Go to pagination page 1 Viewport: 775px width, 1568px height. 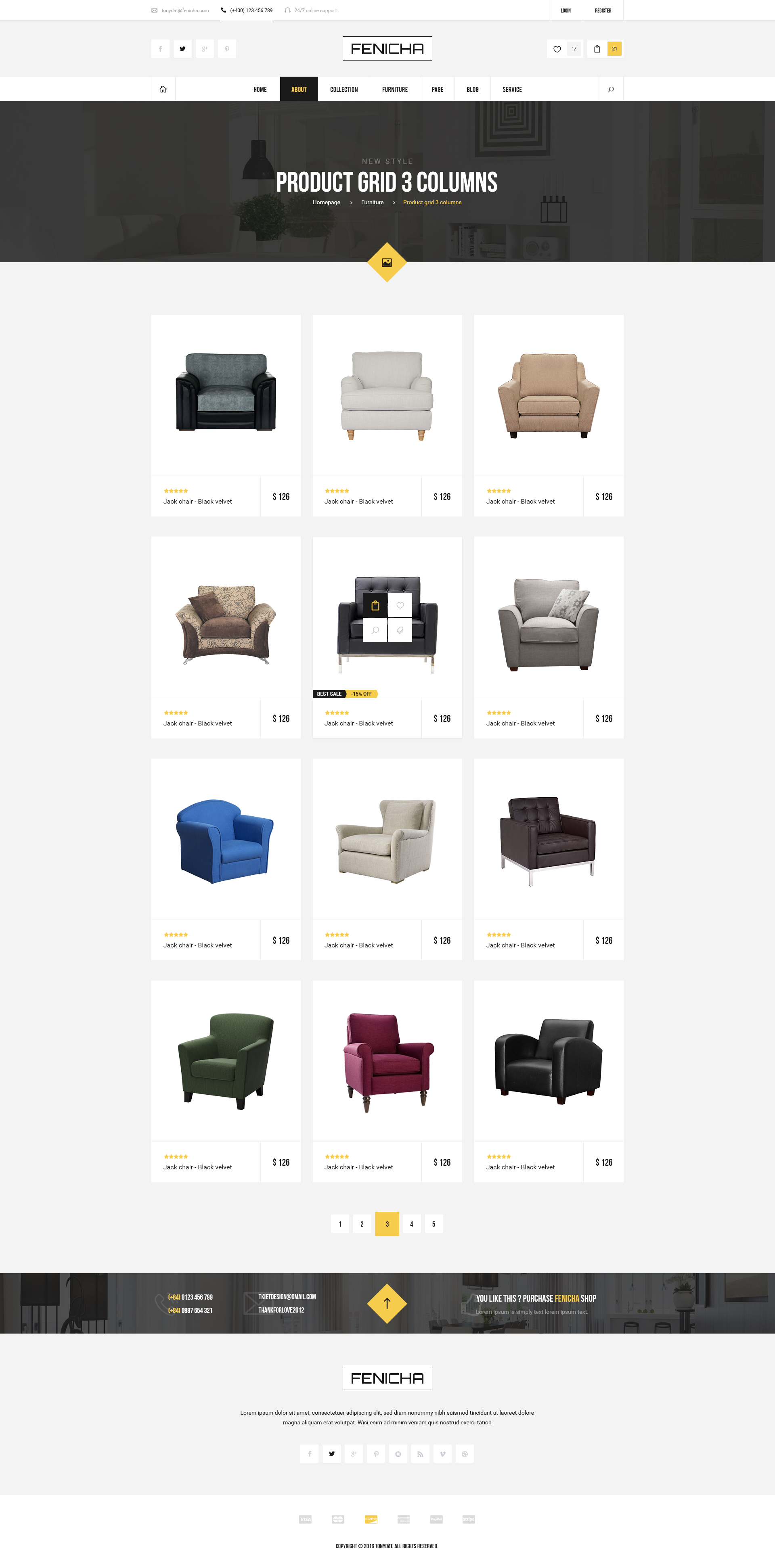[x=340, y=1224]
